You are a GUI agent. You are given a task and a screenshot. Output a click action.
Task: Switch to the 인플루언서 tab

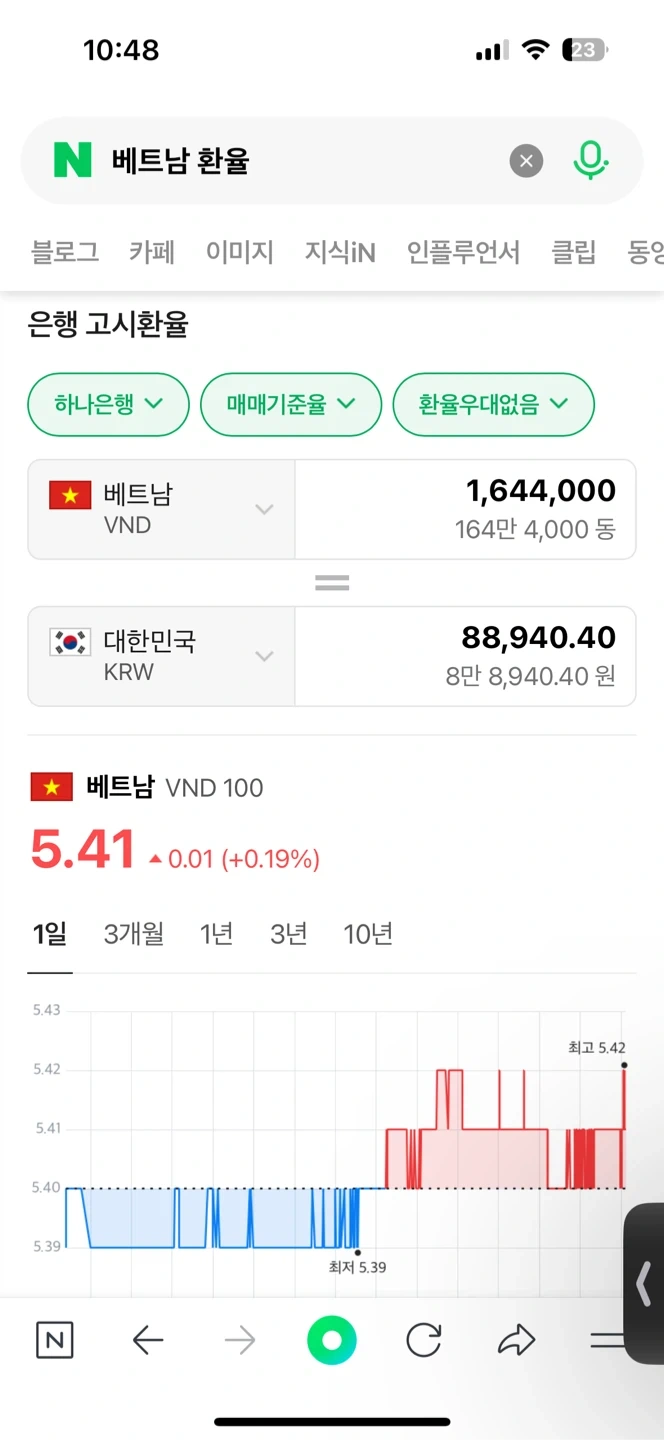(463, 252)
